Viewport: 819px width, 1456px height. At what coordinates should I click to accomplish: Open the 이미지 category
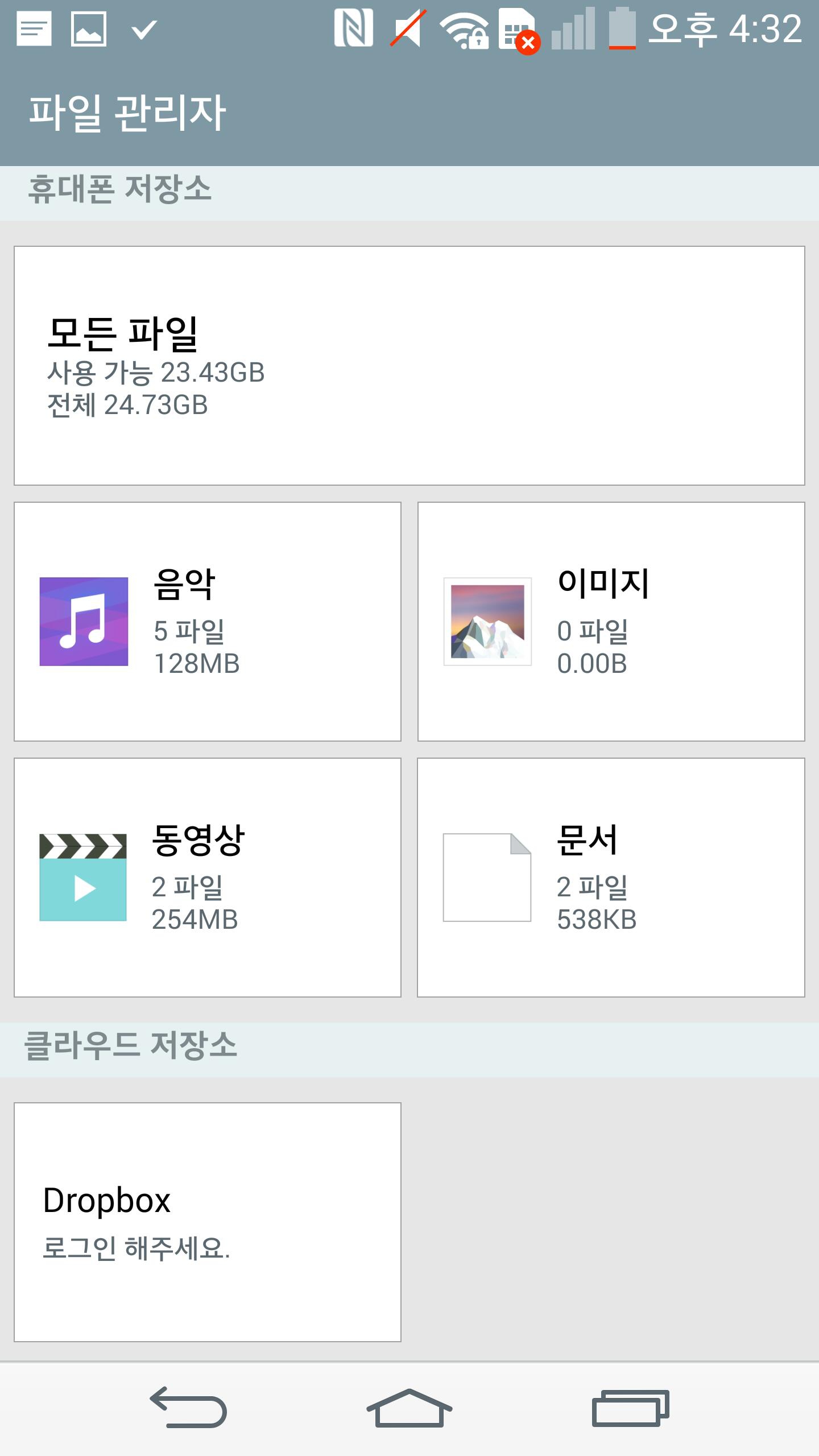[x=611, y=622]
